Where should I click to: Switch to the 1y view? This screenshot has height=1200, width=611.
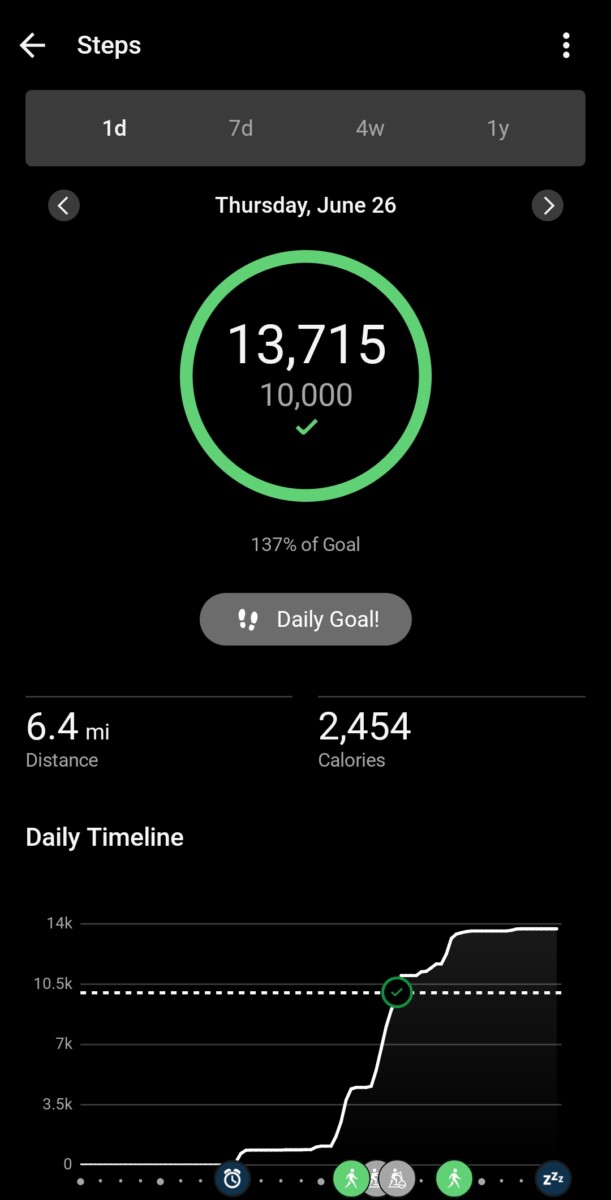[498, 129]
